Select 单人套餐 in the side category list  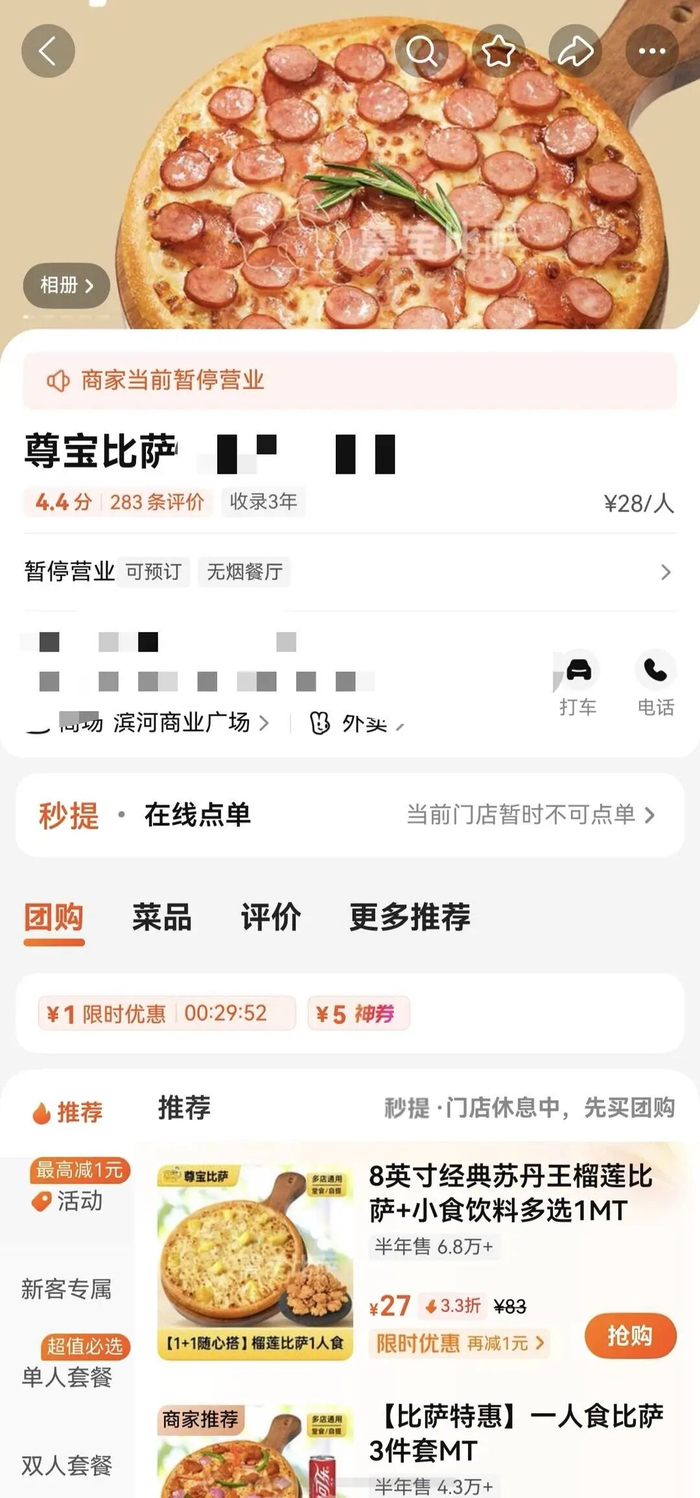coord(66,1378)
